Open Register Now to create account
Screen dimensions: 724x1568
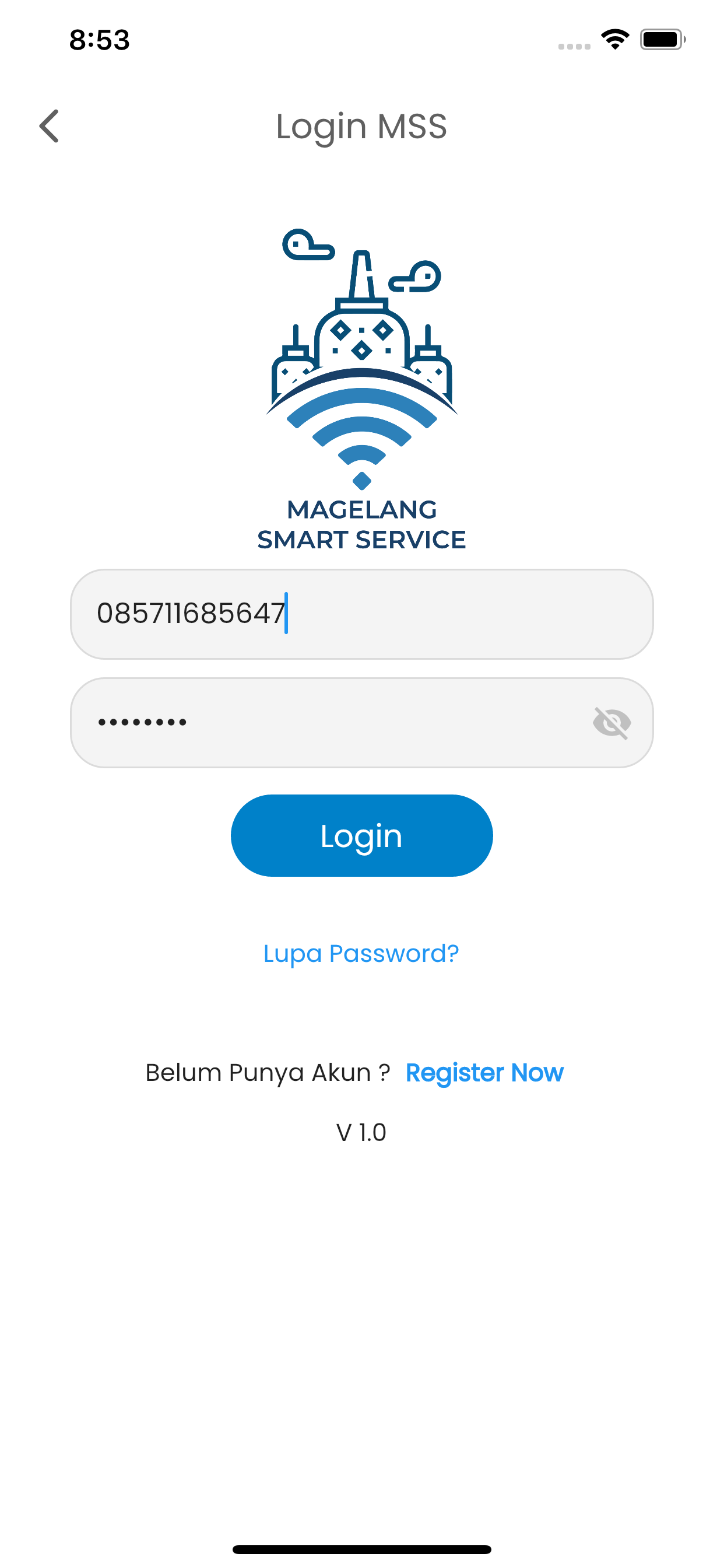(484, 1073)
